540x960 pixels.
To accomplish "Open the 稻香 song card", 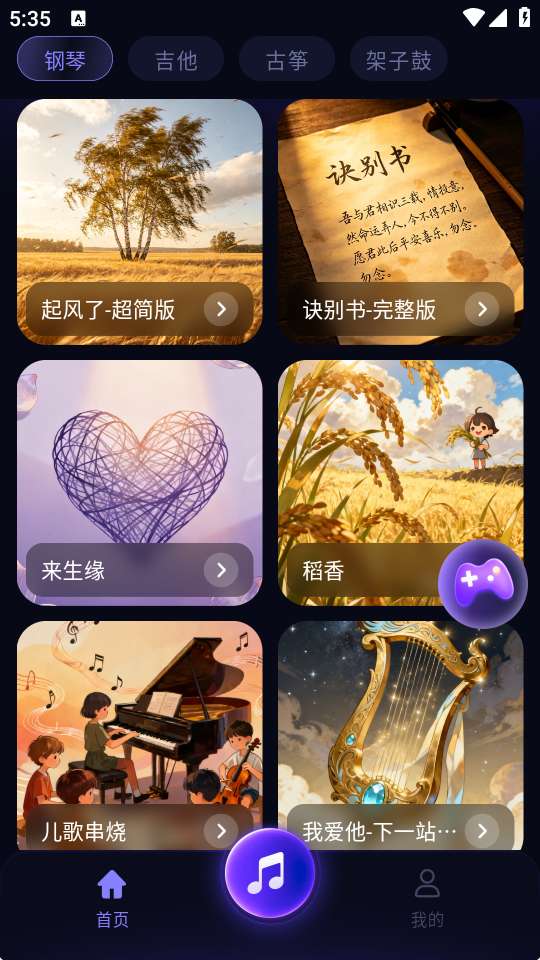I will coord(400,482).
